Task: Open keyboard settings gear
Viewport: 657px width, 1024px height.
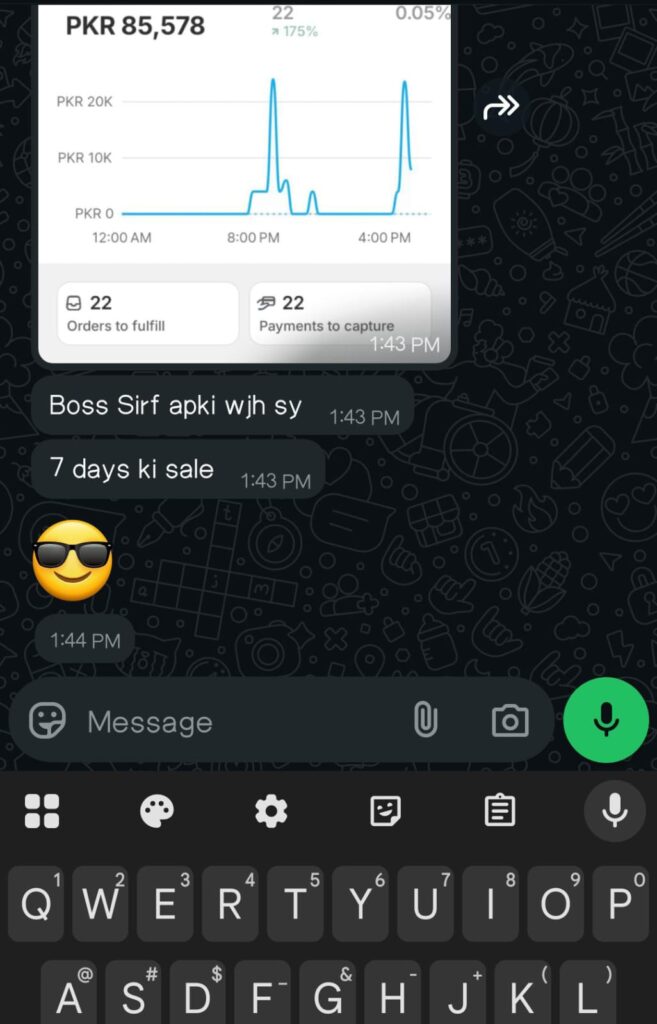Action: pyautogui.click(x=271, y=811)
